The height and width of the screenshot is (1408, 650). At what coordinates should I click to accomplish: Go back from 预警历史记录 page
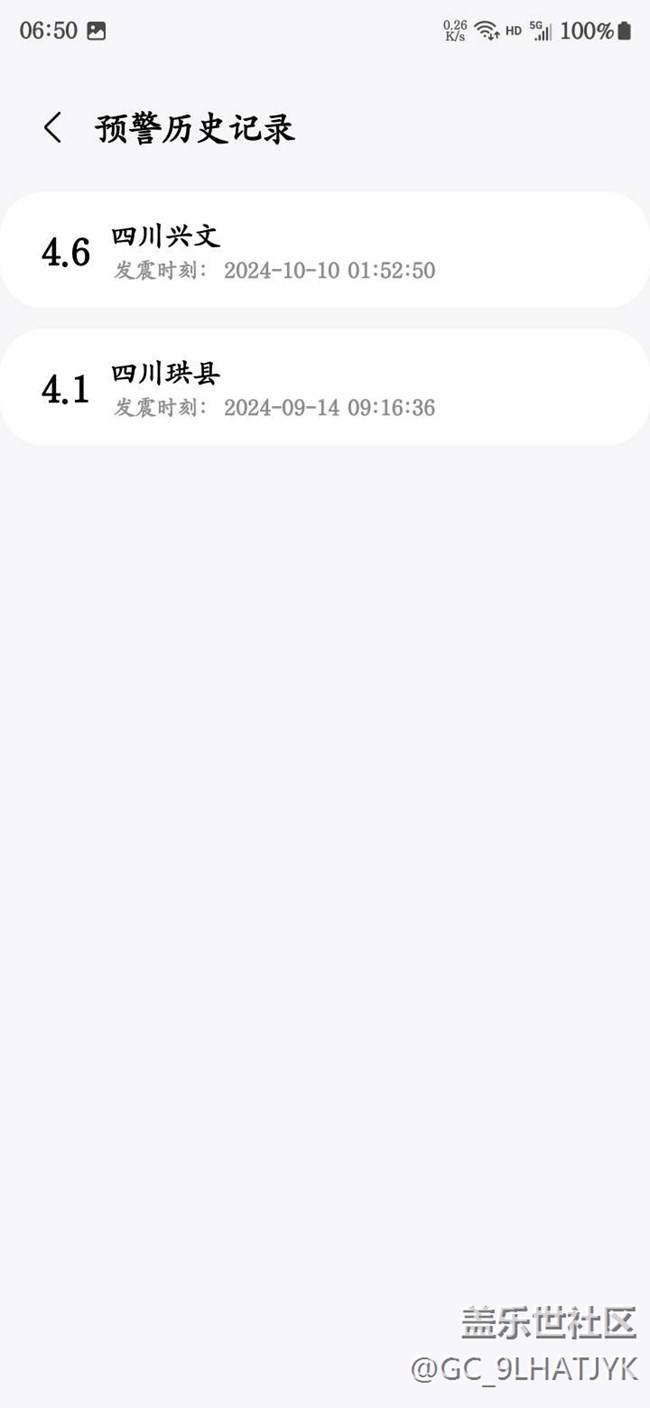pyautogui.click(x=52, y=128)
